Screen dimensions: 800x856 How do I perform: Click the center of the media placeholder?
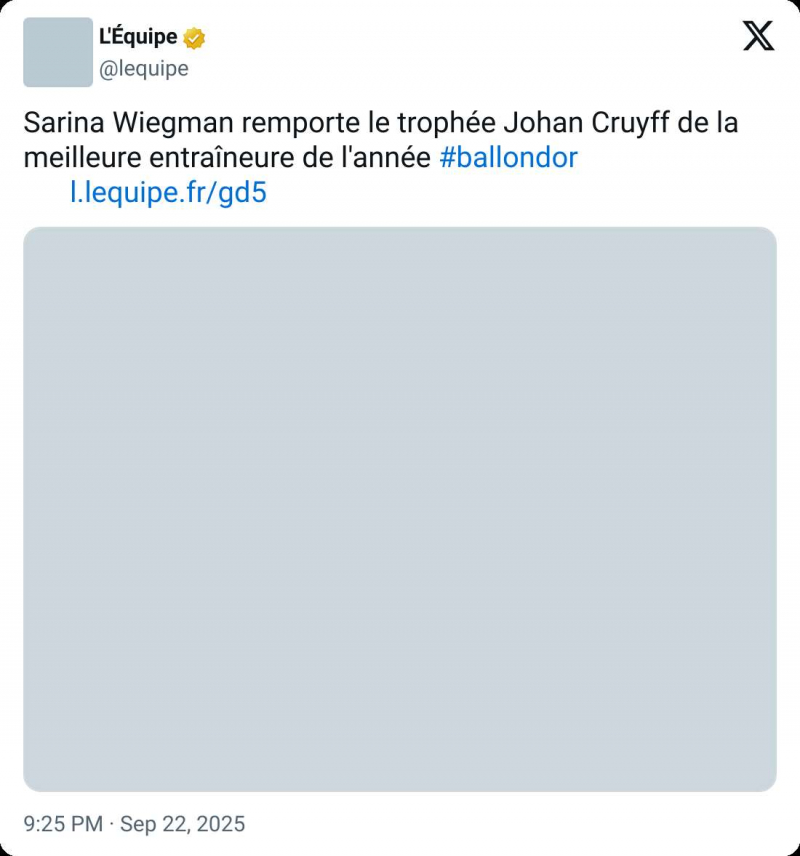[x=400, y=509]
